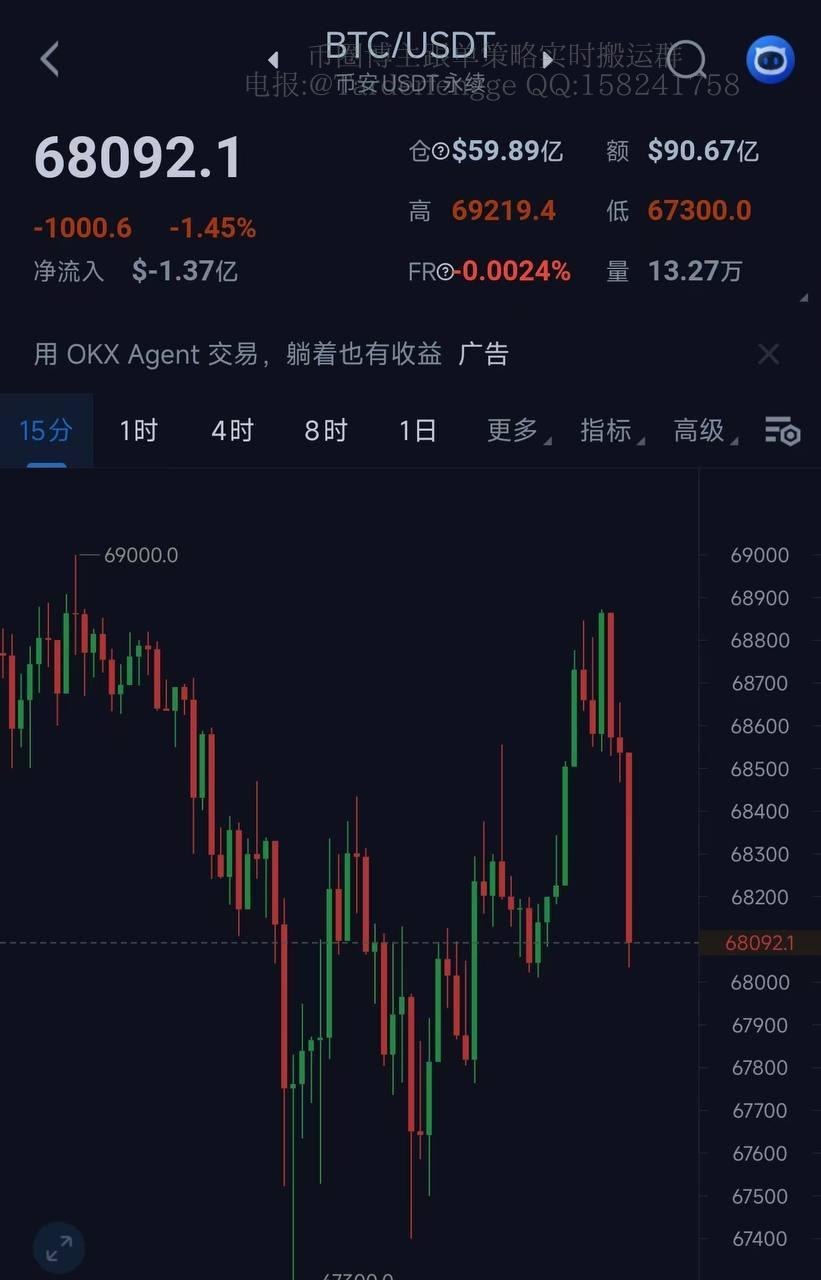Go back using the top-left arrow
Screen dimensions: 821x1280
pyautogui.click(x=49, y=59)
